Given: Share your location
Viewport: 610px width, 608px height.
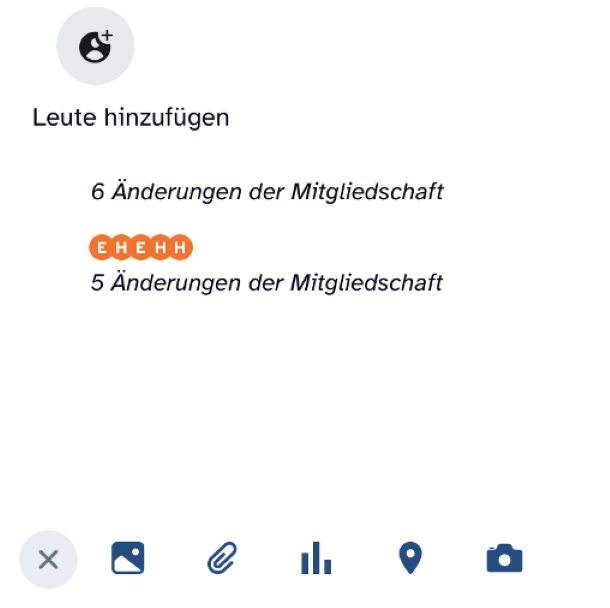Looking at the screenshot, I should tap(410, 558).
